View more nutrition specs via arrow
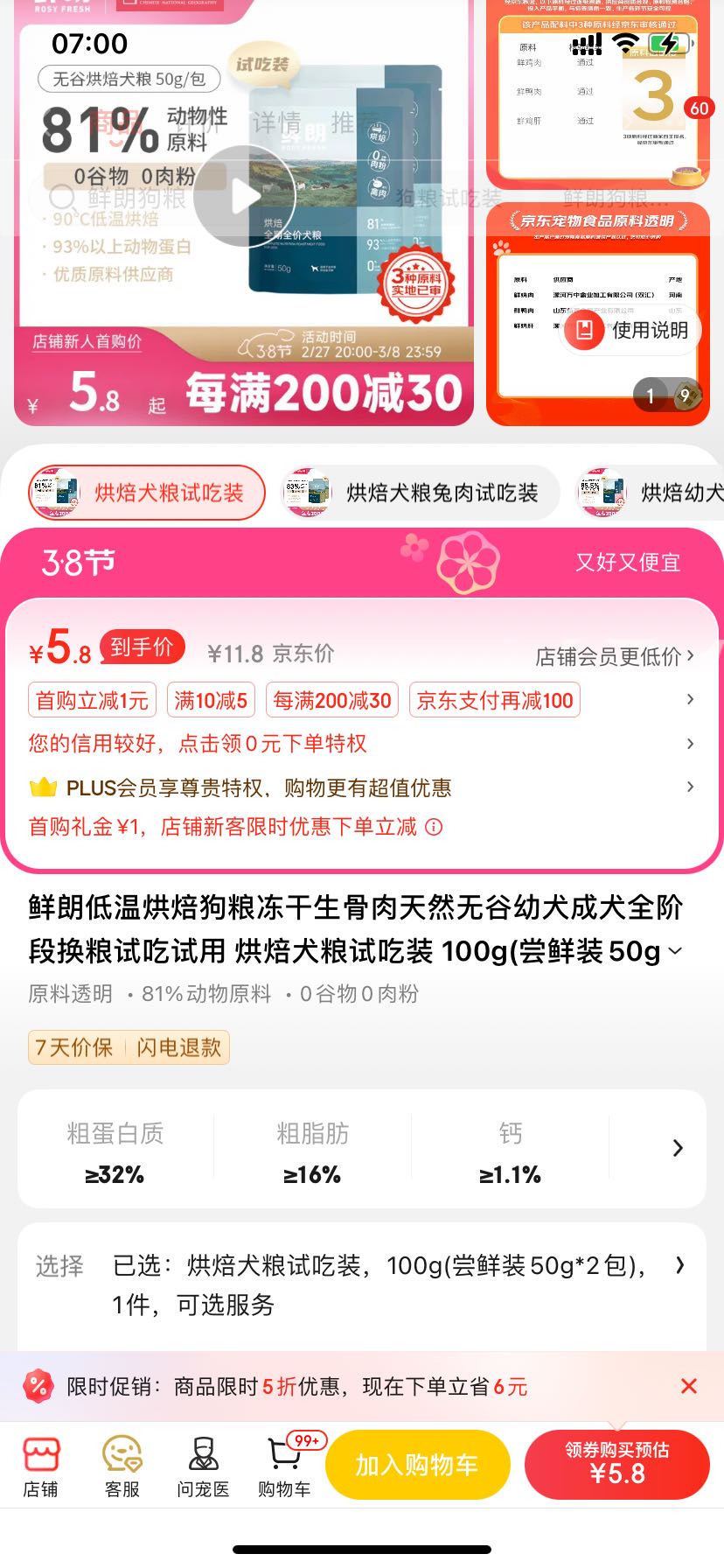The image size is (724, 1568). [x=677, y=1149]
